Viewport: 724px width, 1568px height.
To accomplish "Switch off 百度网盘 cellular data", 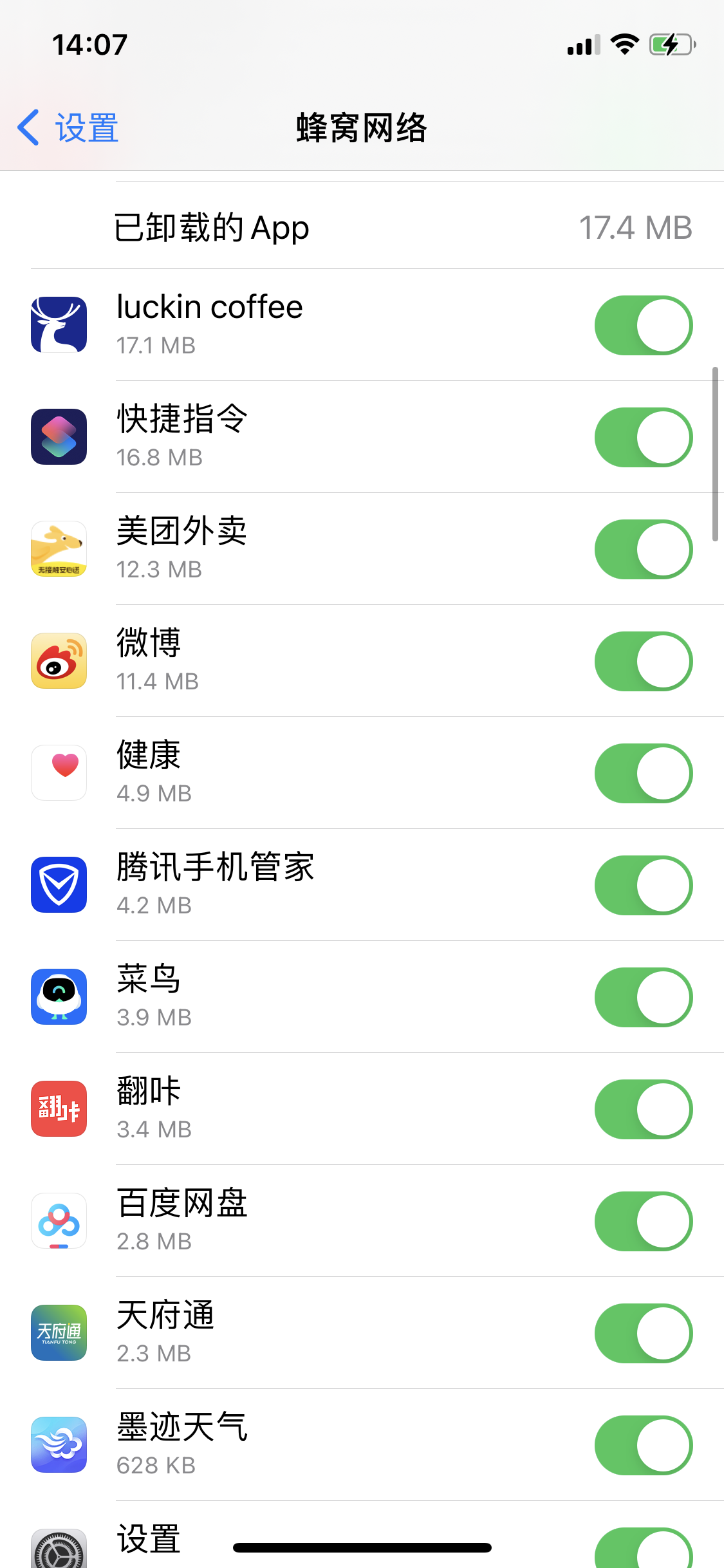I will point(643,1222).
